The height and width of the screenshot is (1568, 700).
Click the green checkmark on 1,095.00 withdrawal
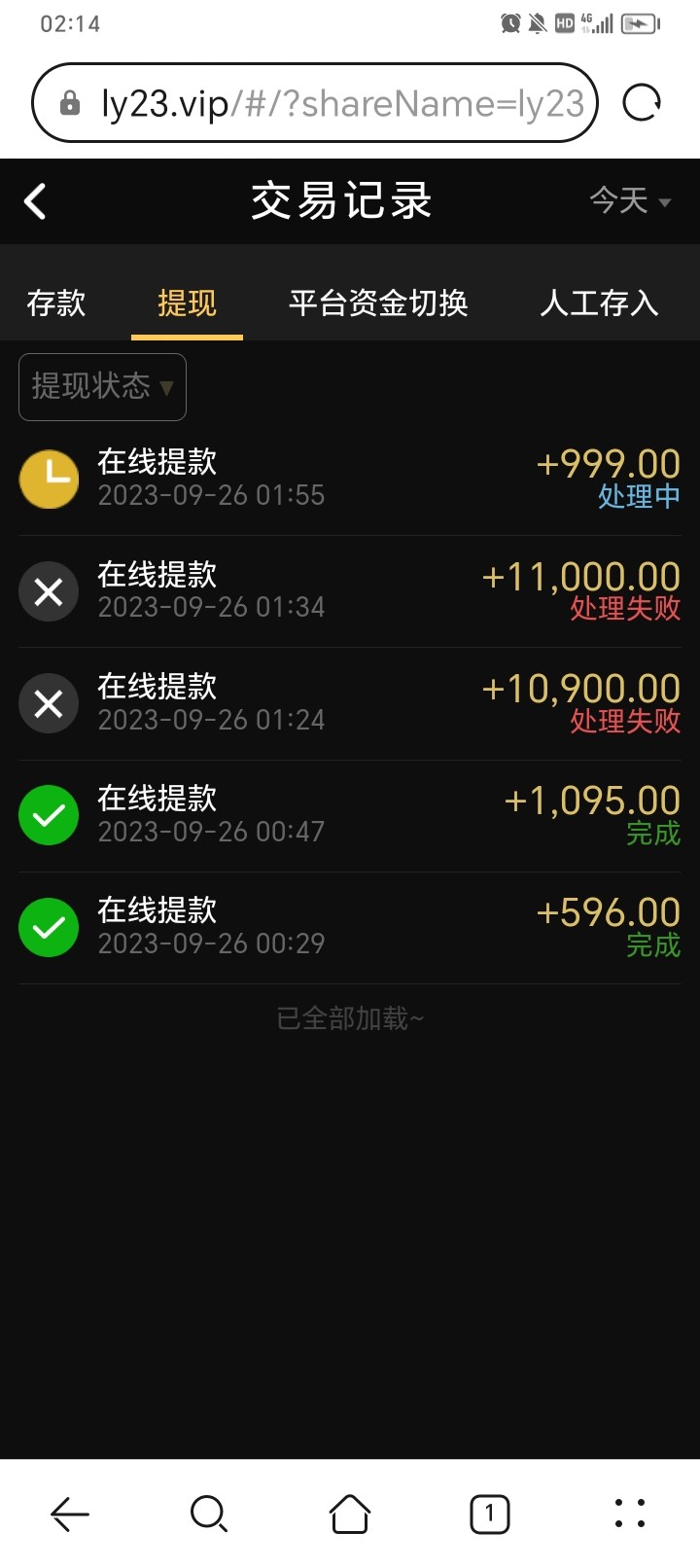49,815
